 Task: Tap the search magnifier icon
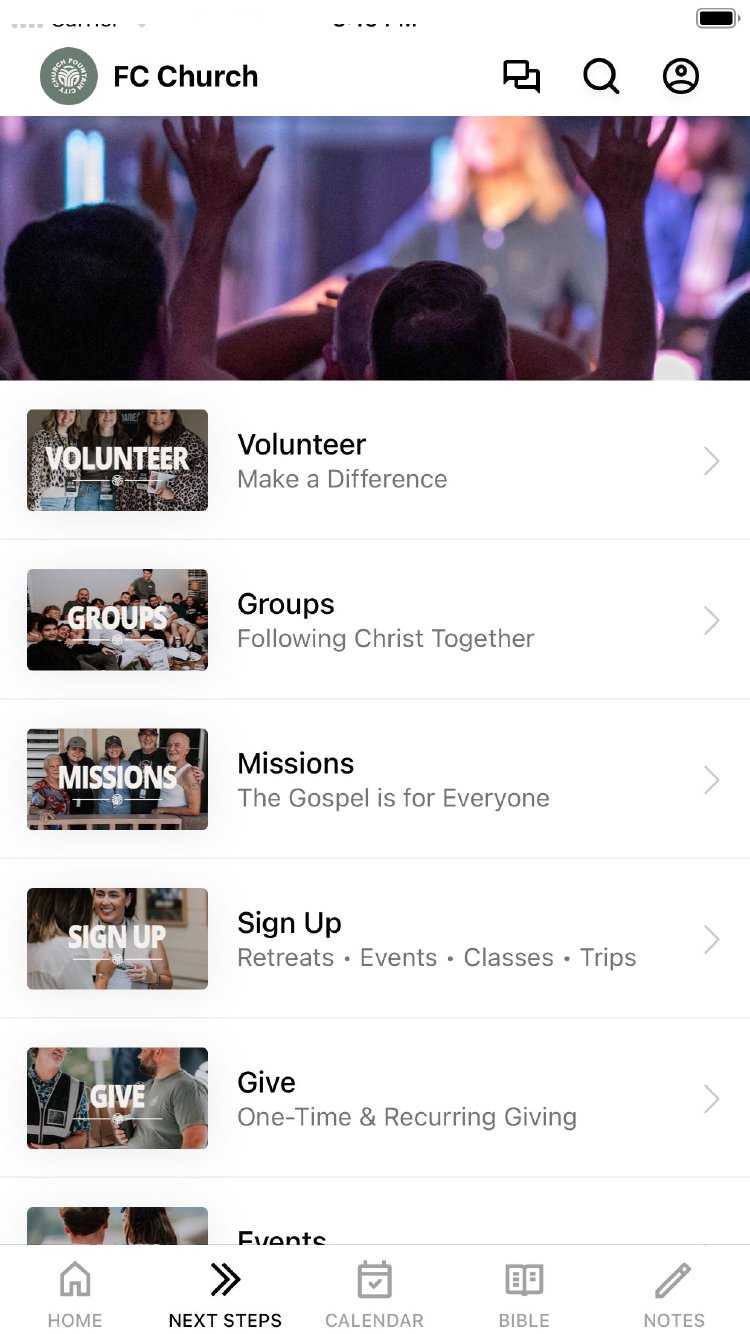coord(601,77)
